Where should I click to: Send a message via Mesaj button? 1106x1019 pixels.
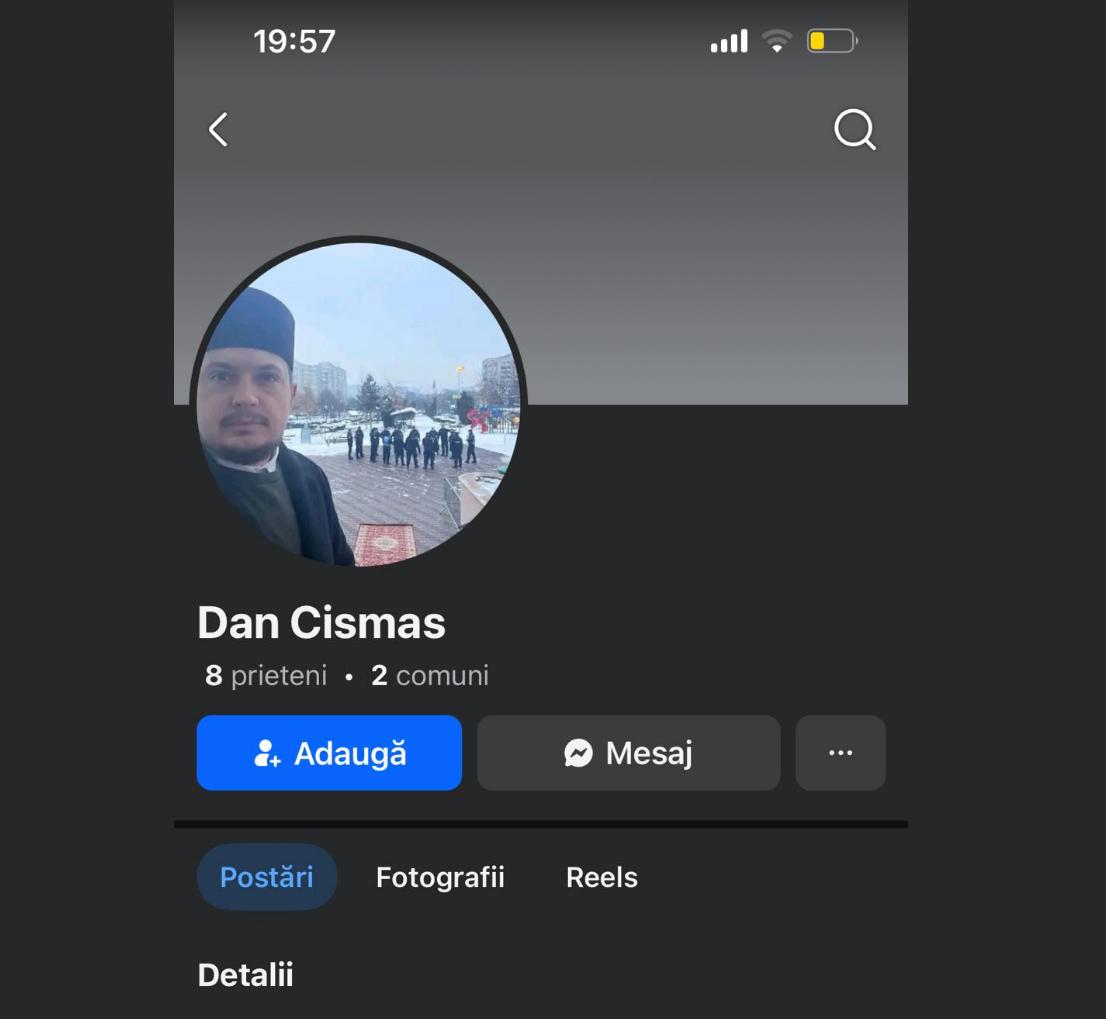(x=628, y=753)
